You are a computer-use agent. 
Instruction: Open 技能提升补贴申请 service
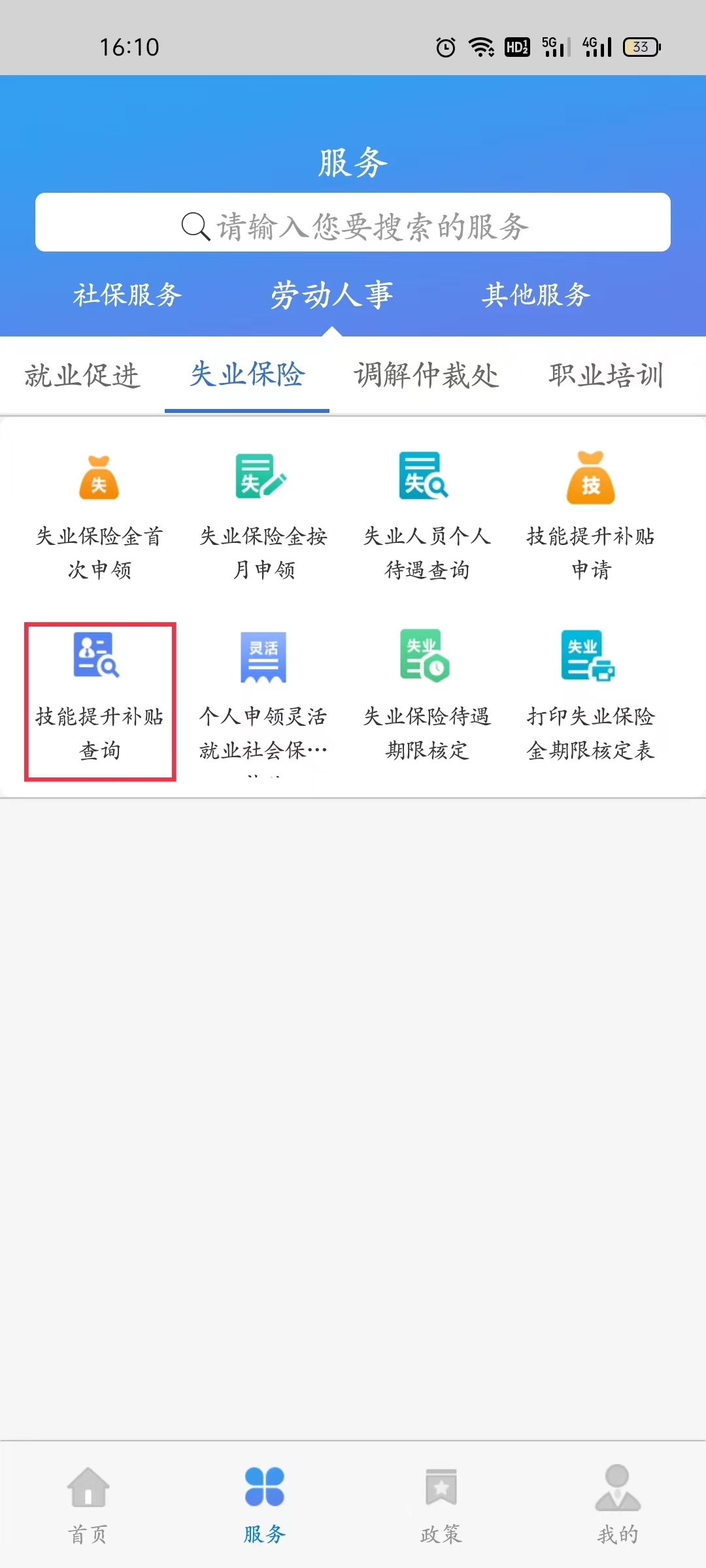point(590,516)
